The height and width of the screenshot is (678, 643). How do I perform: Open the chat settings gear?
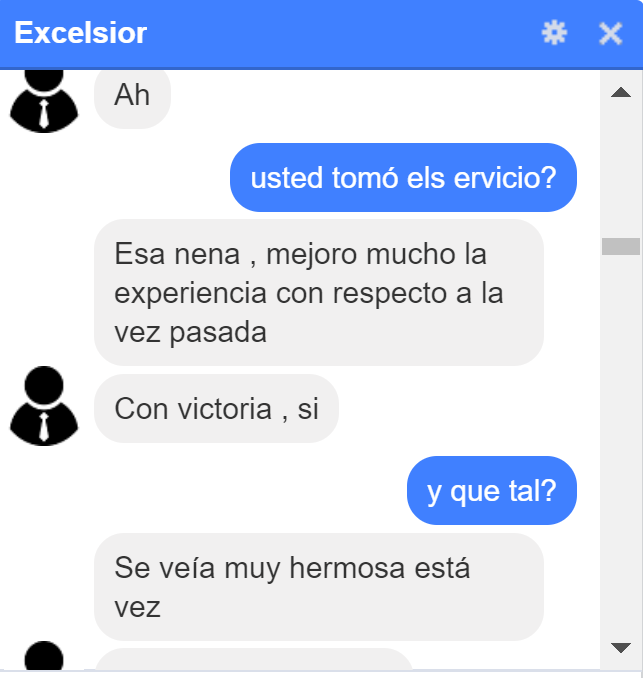553,33
